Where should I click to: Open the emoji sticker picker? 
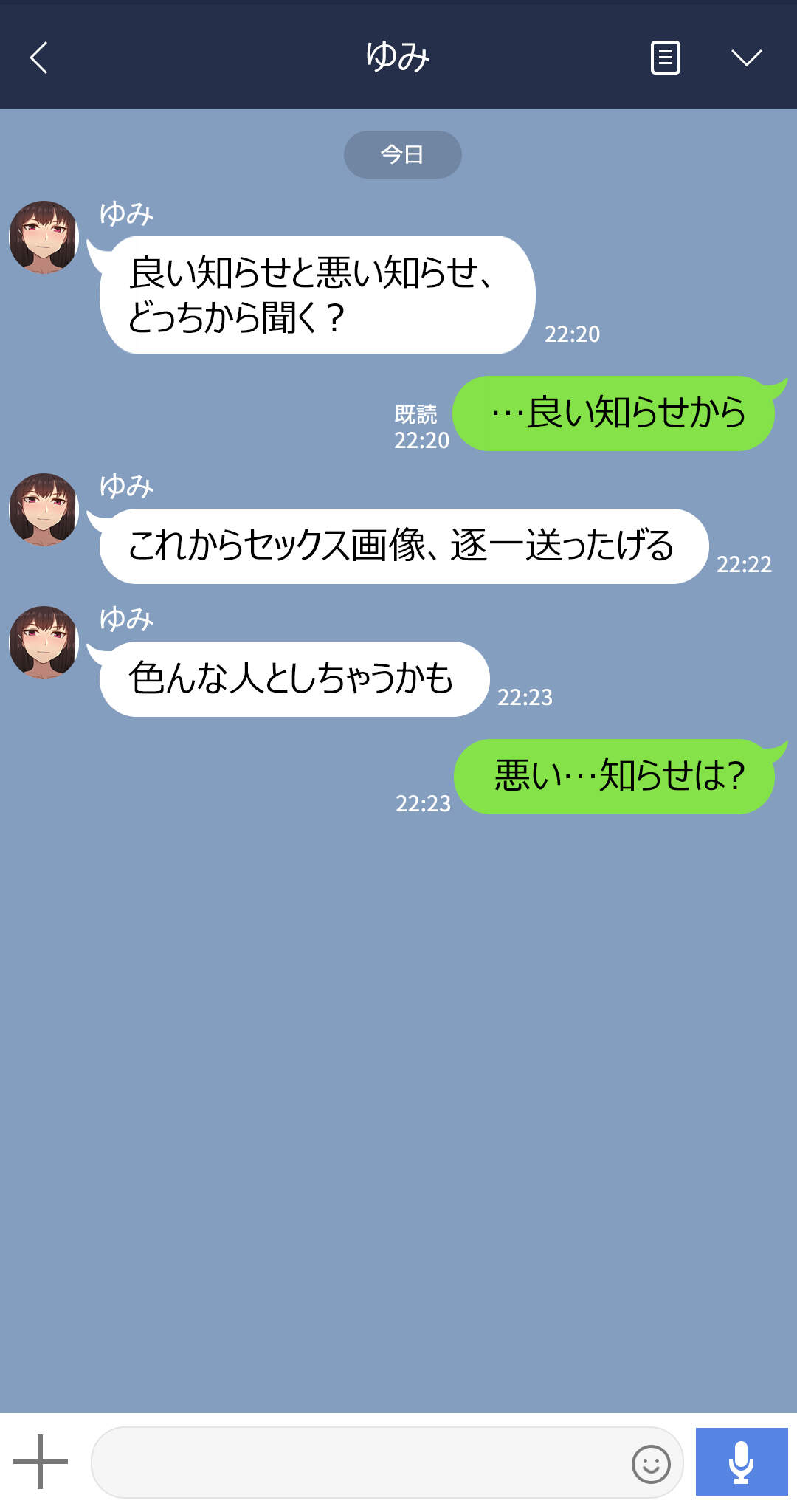tap(651, 1463)
